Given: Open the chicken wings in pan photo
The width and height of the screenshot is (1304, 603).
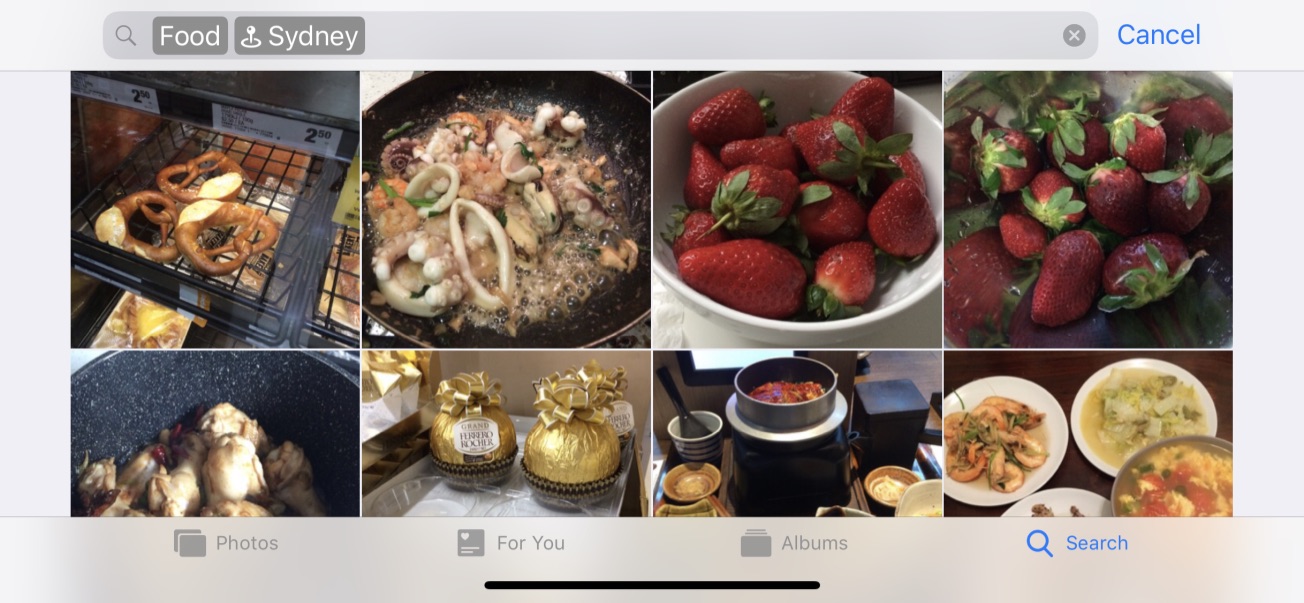Looking at the screenshot, I should pyautogui.click(x=215, y=433).
